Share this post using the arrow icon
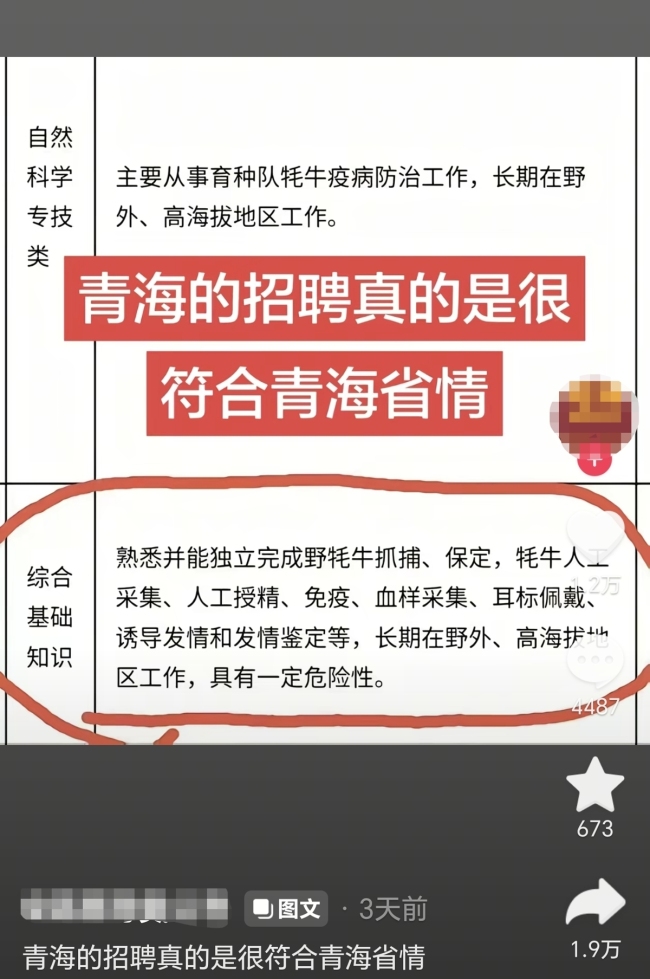The height and width of the screenshot is (979, 650). click(595, 905)
